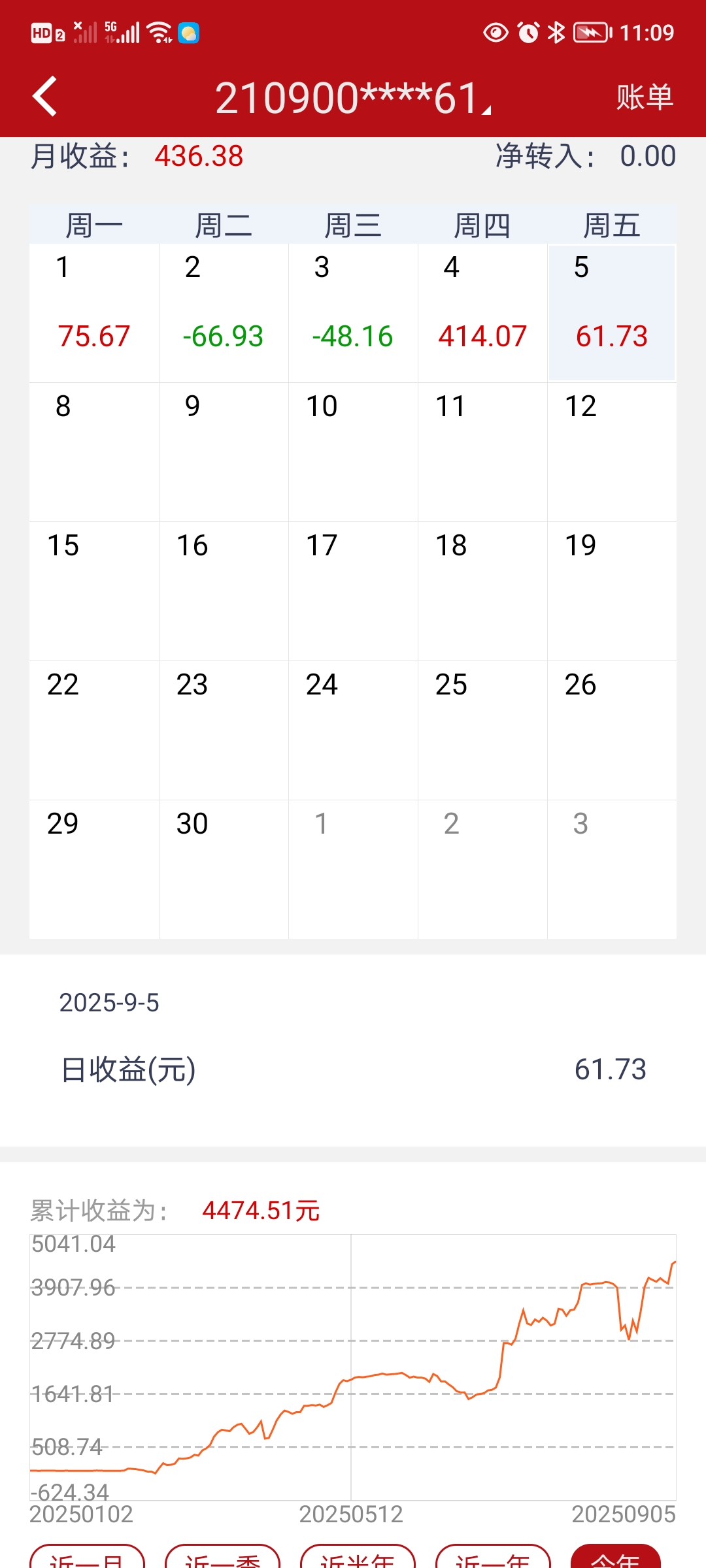Screen dimensions: 706x1568
Task: Select September 3 with -48.16 loss
Action: [x=353, y=313]
